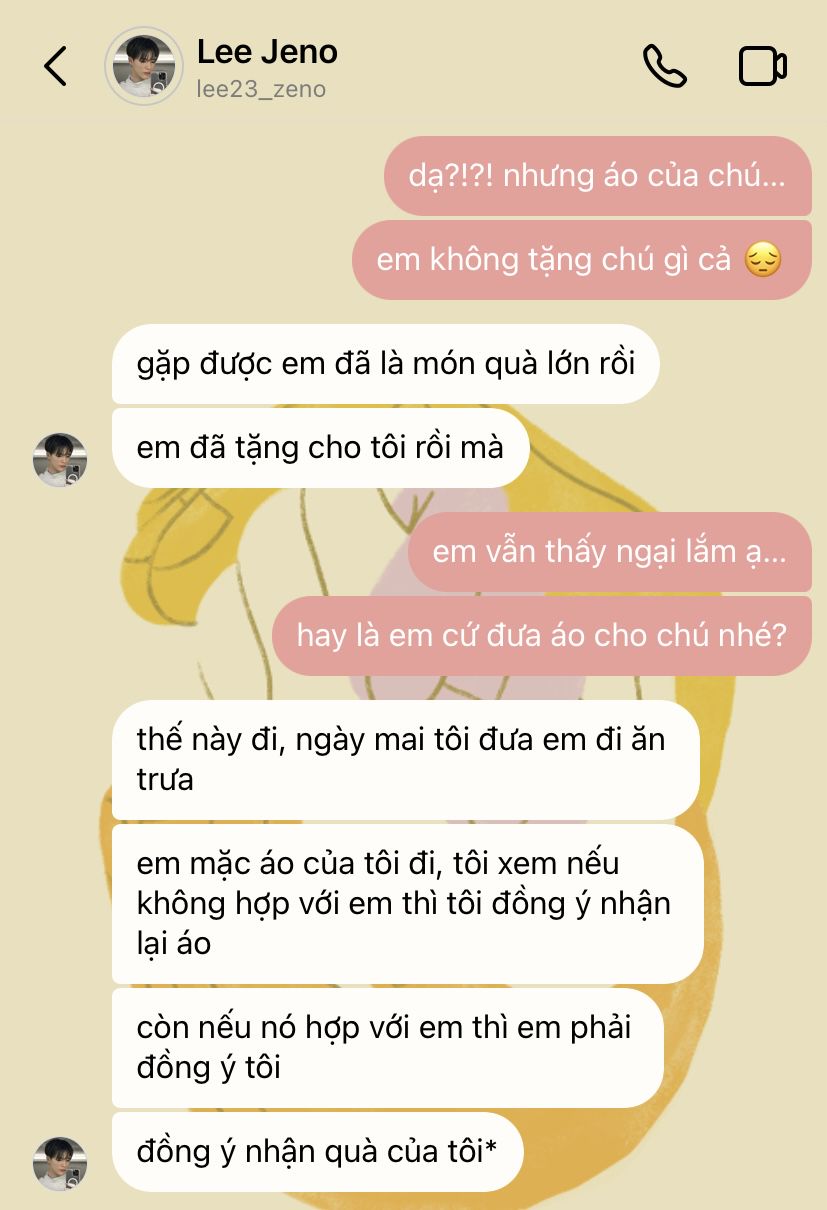Start a voice call with Lee Jeno
This screenshot has height=1210, width=827.
pos(664,66)
